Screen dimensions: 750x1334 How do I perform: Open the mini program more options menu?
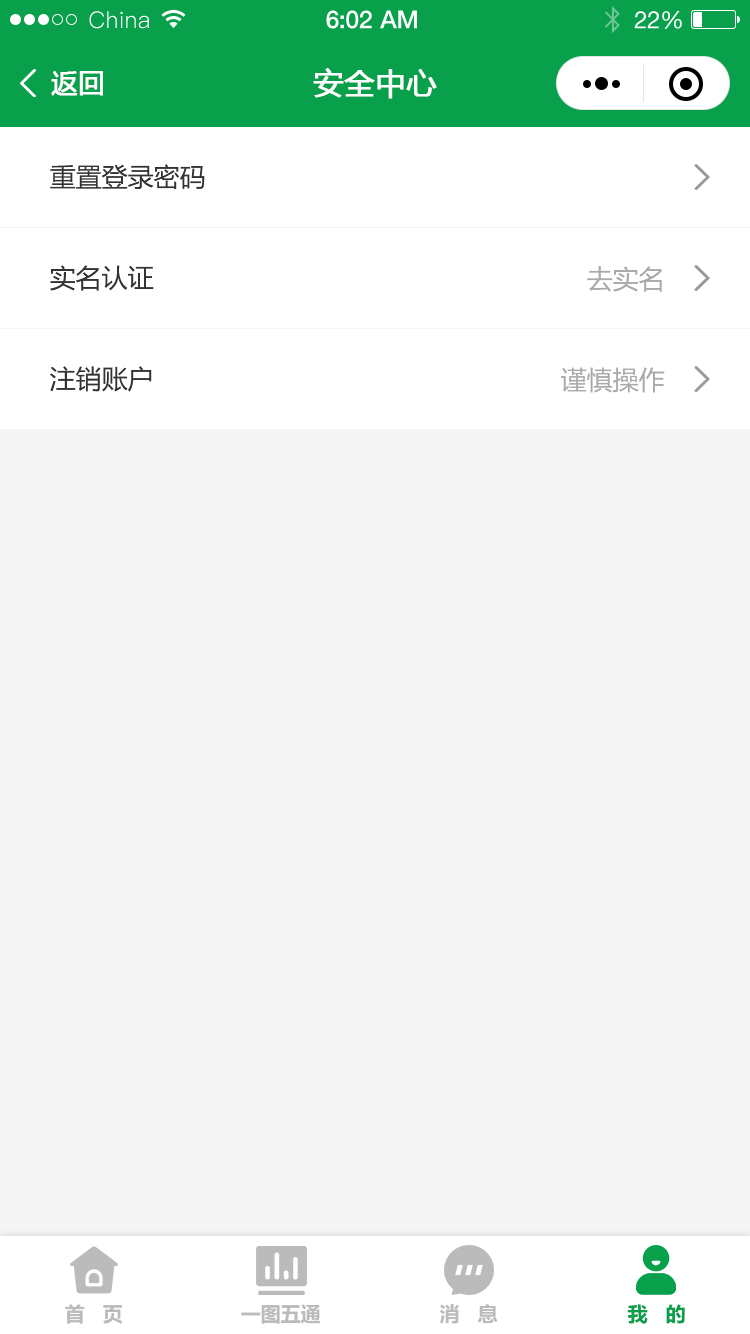[x=601, y=83]
